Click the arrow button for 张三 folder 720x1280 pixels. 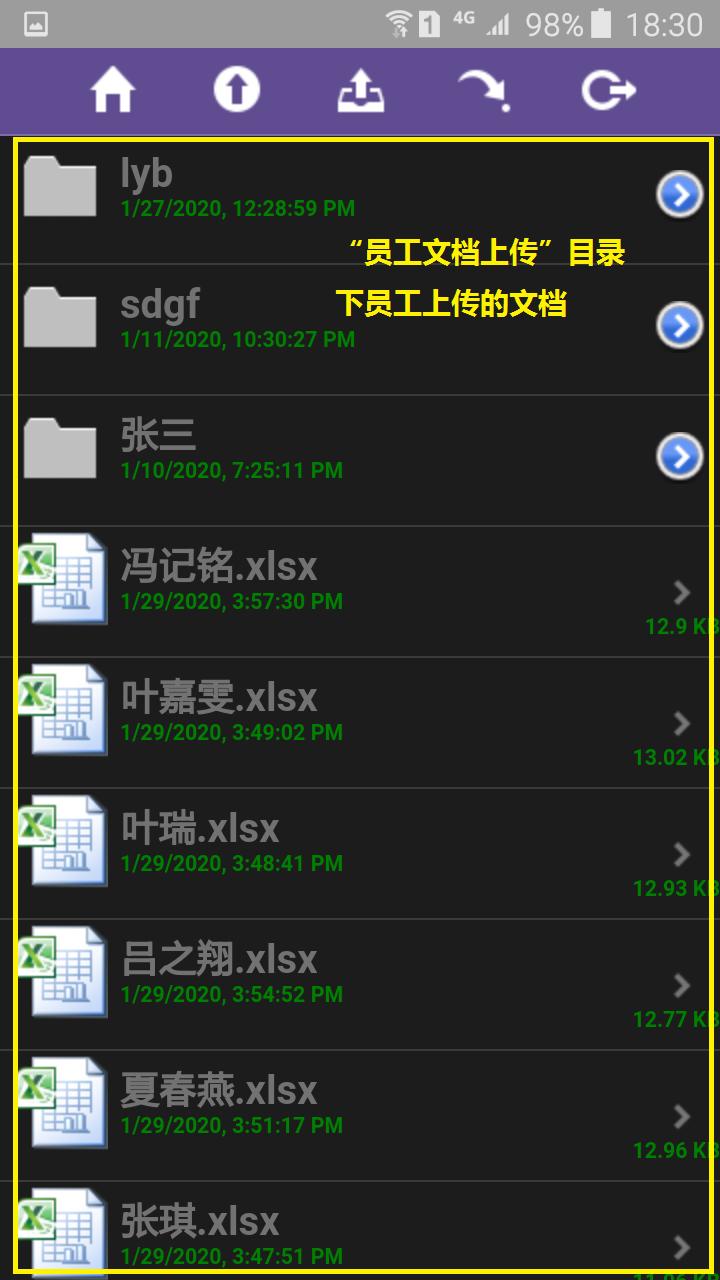click(x=679, y=453)
